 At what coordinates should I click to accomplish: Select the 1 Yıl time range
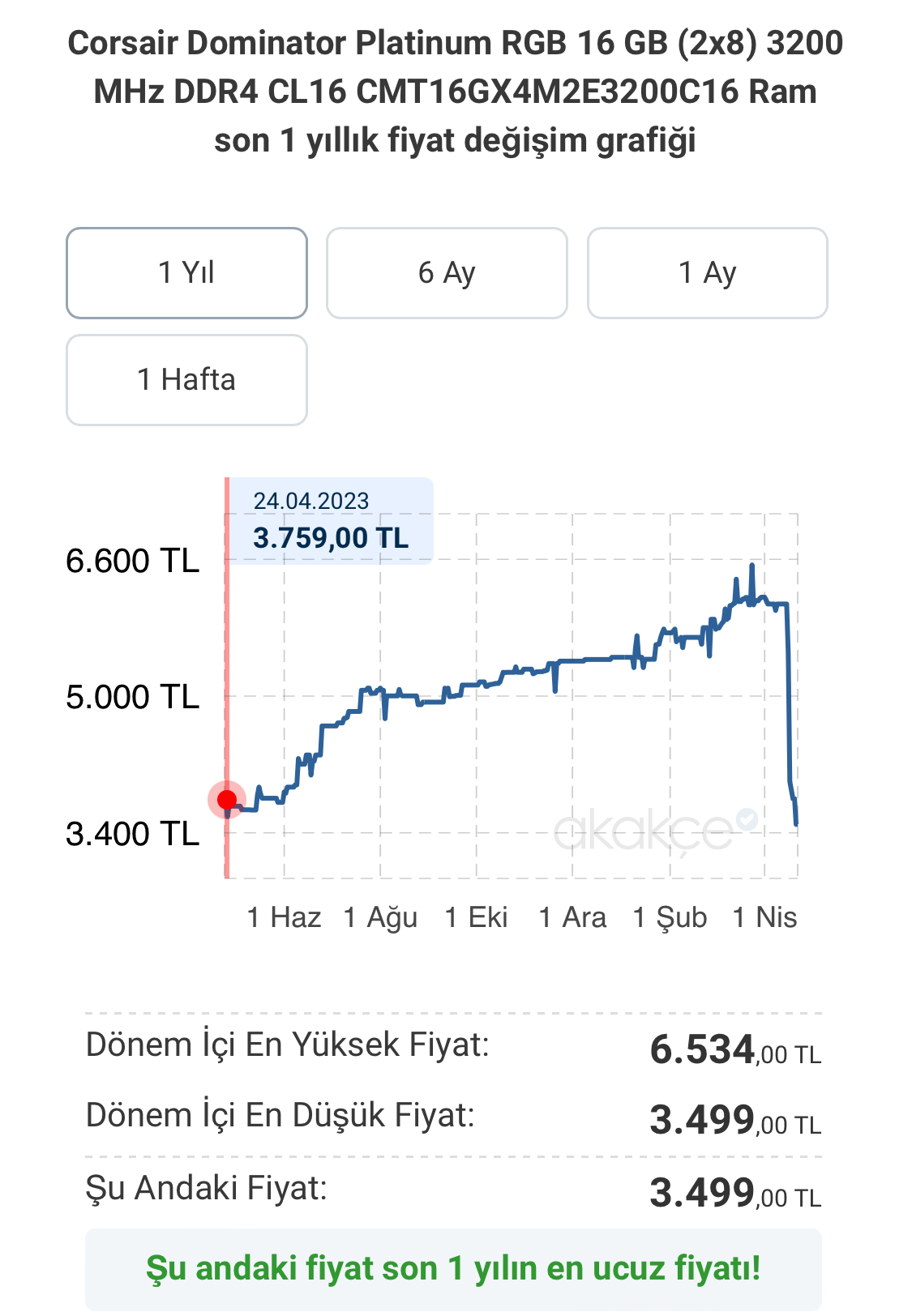186,273
